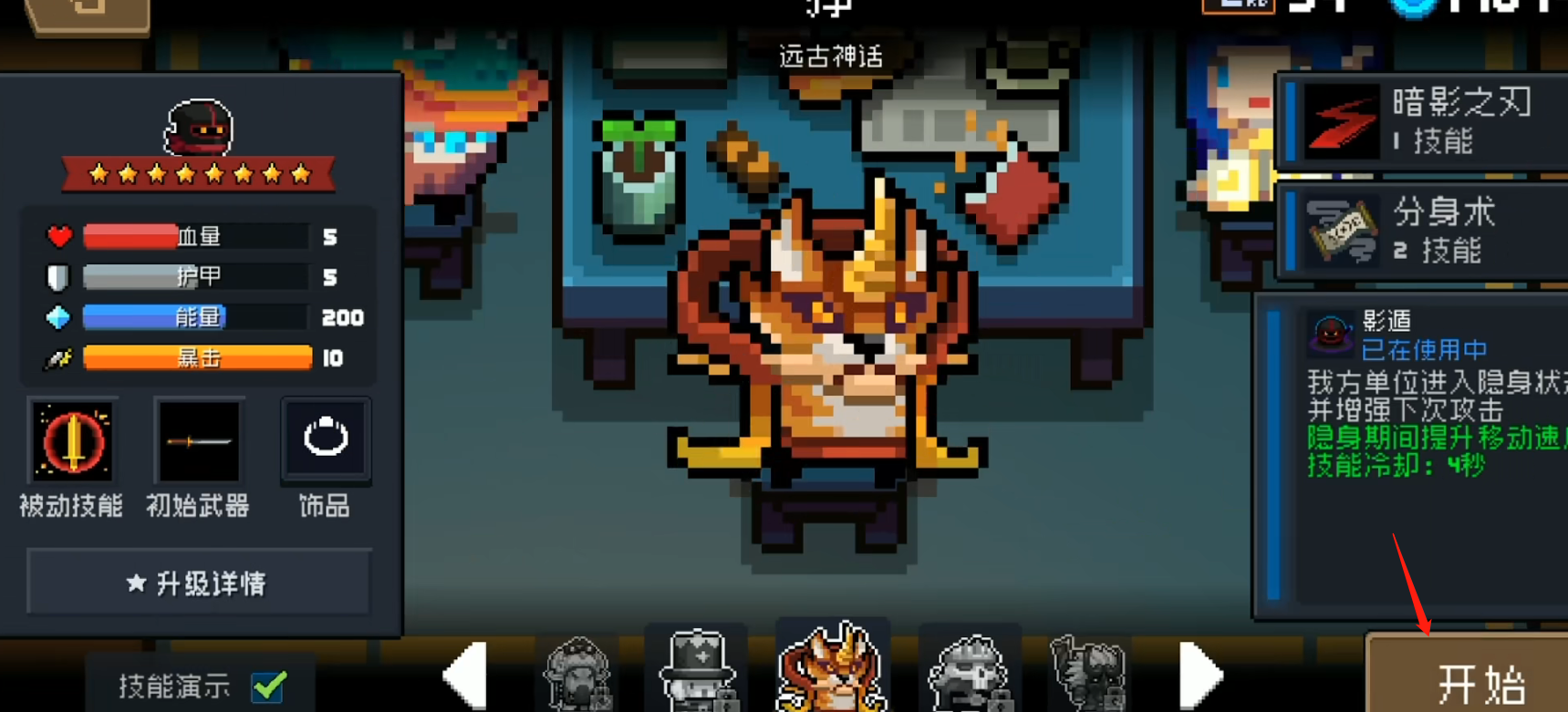Go to next character with right arrow
Screen dimensions: 1568x712
pos(1200,676)
